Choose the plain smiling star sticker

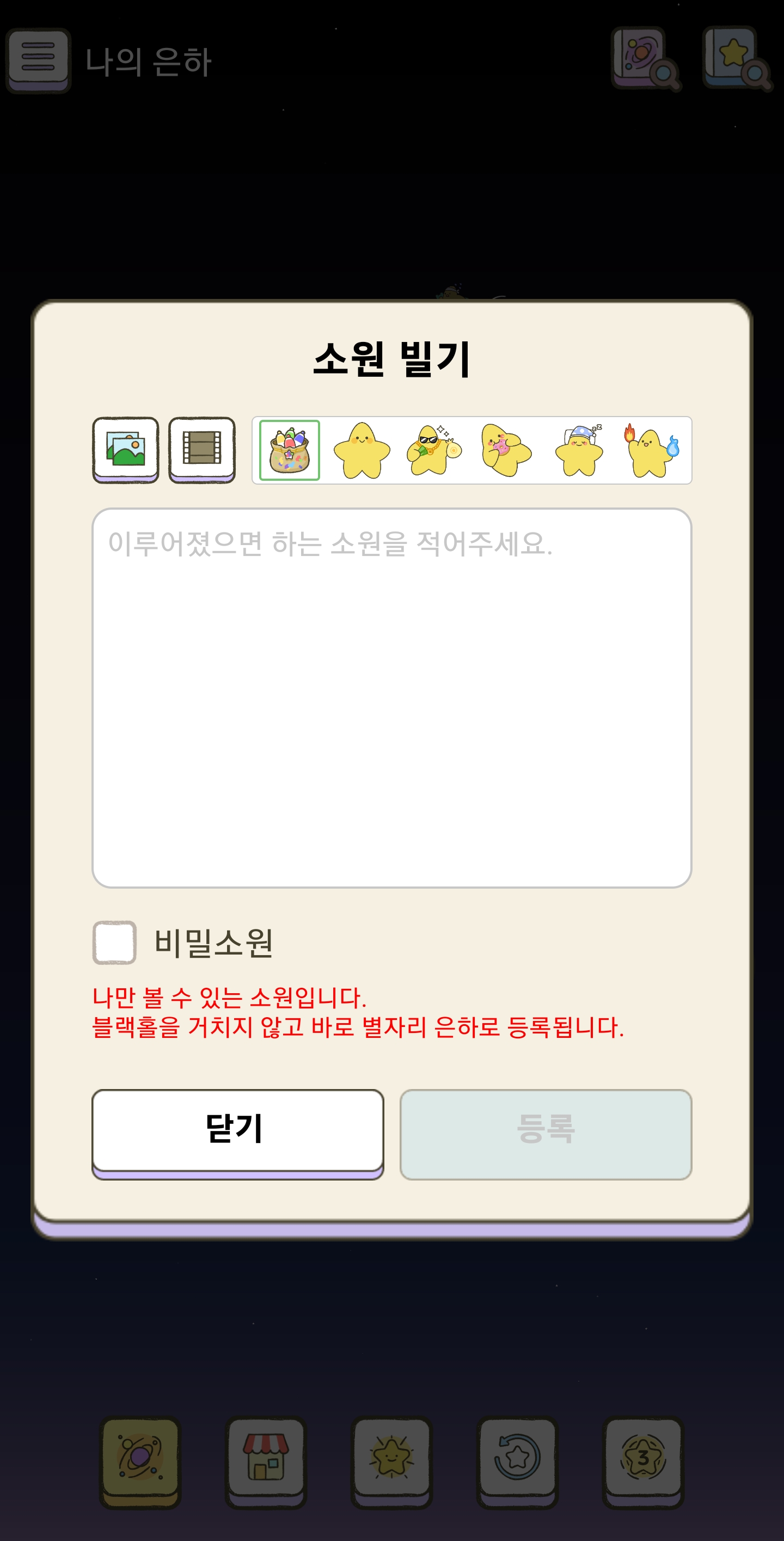tap(362, 450)
